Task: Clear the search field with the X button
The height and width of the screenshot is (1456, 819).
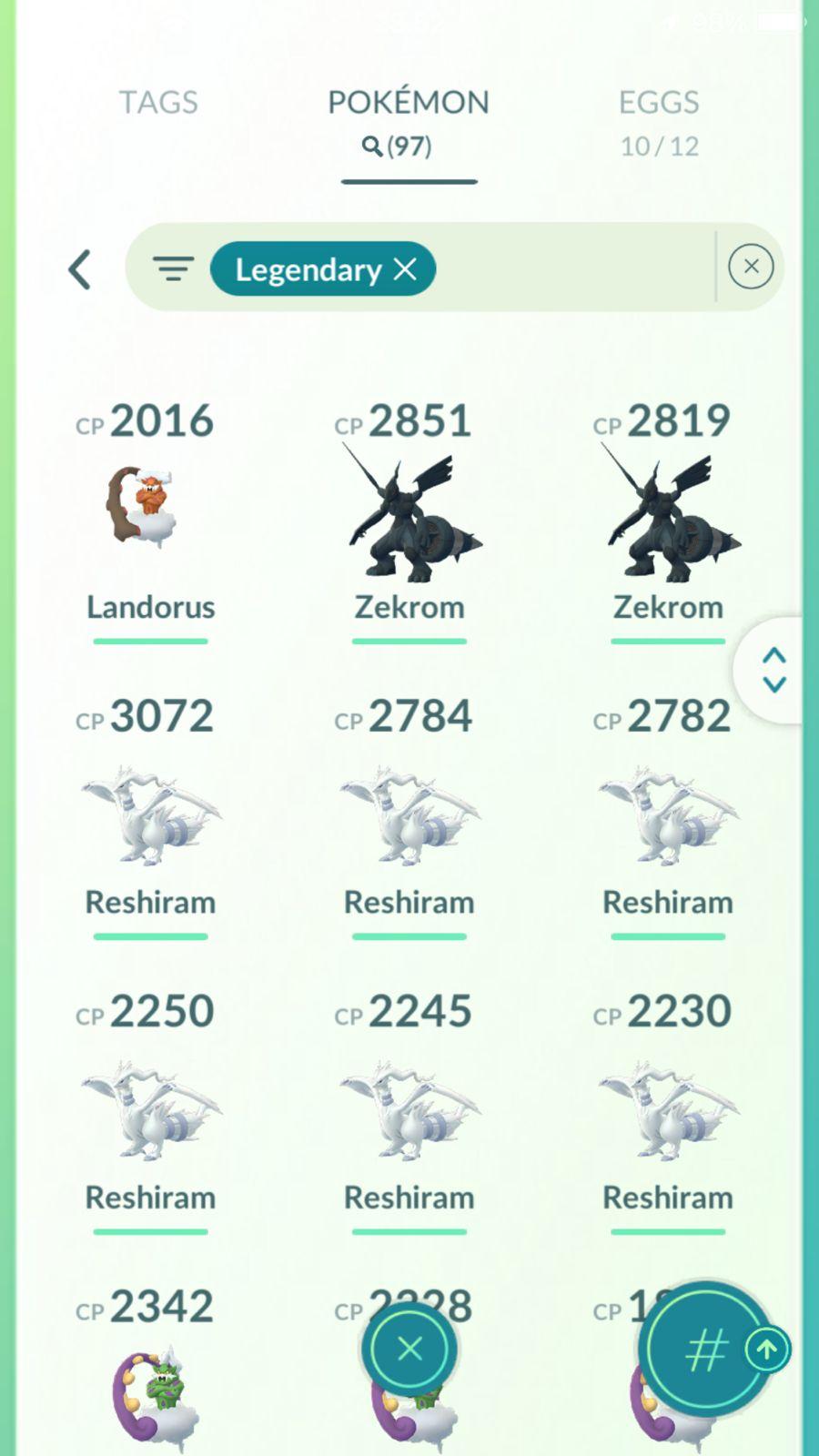Action: coord(751,267)
